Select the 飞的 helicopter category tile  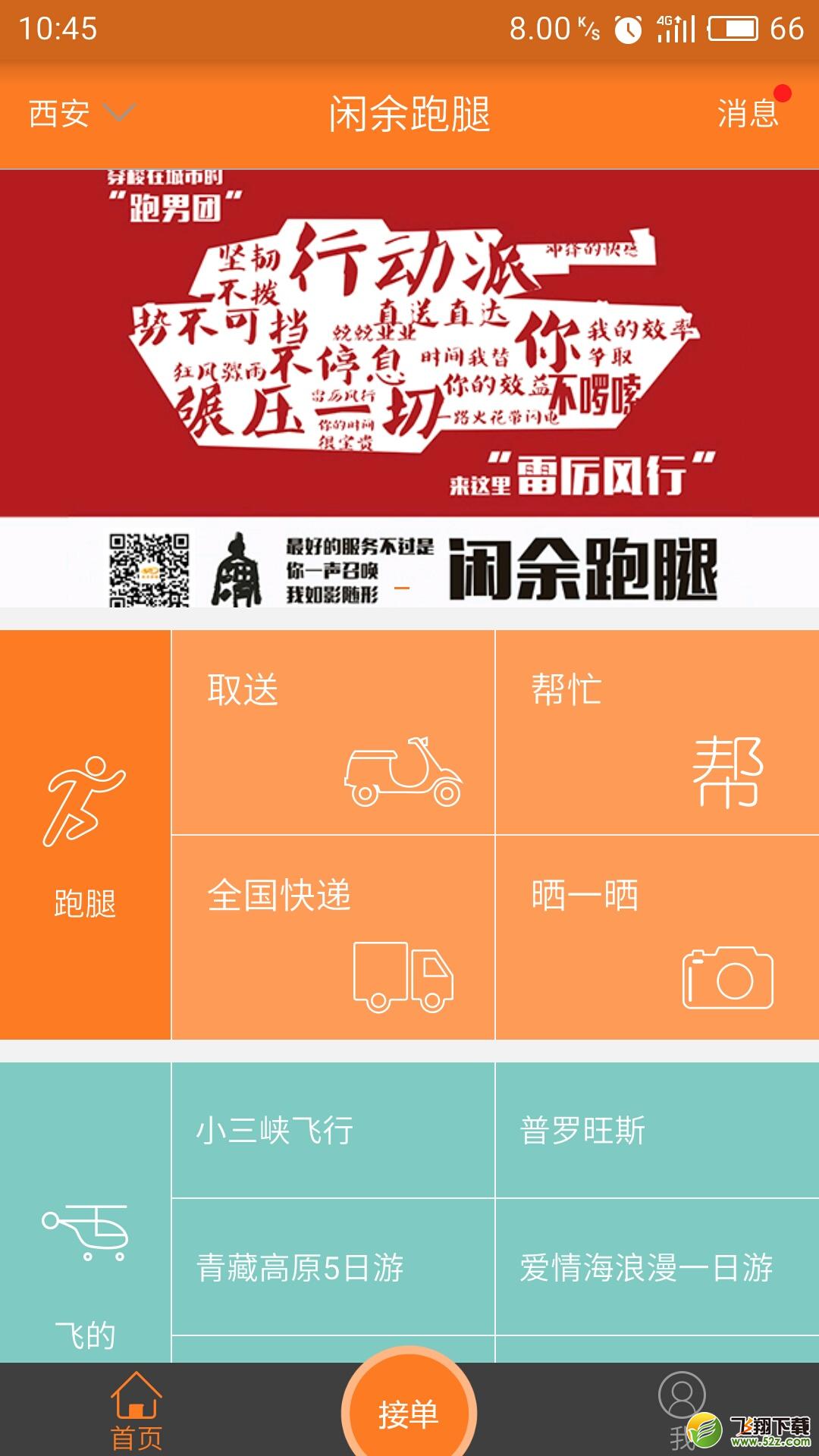[85, 1212]
